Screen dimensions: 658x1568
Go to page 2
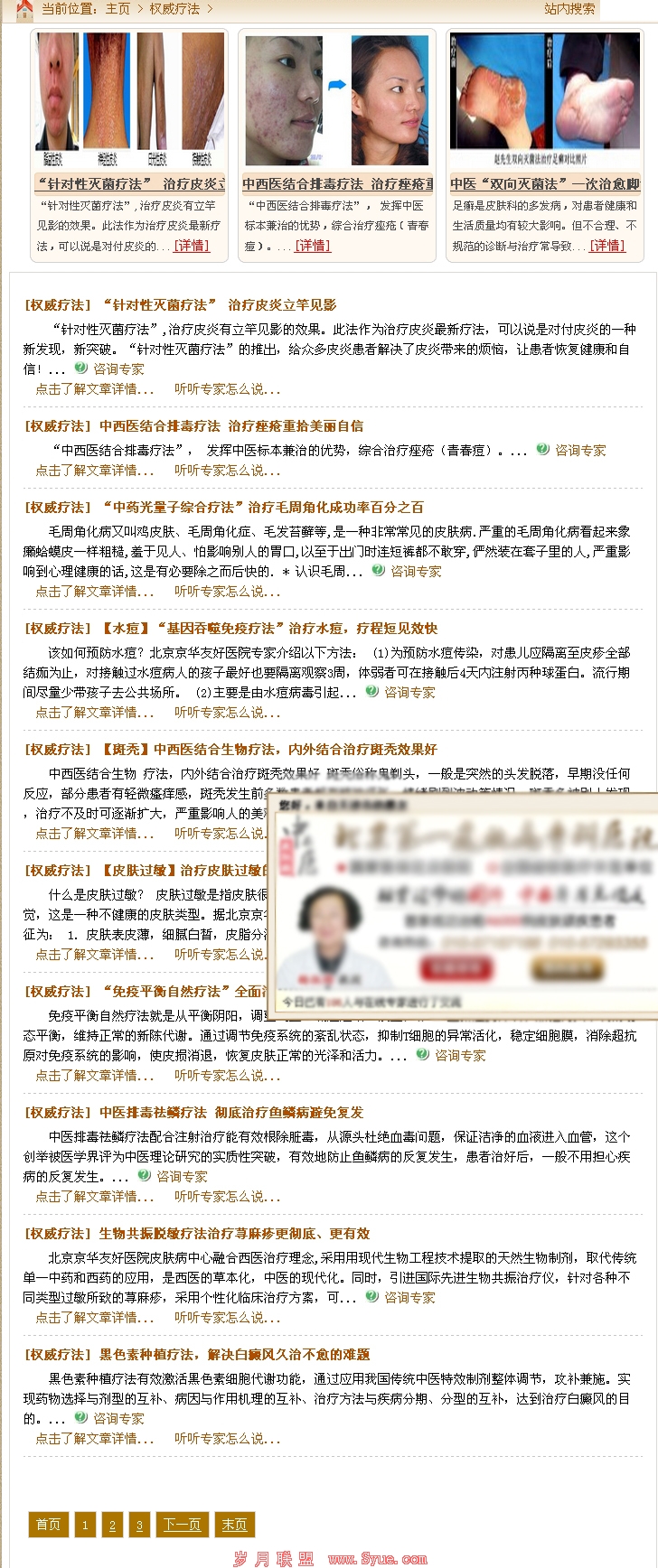(x=112, y=1525)
